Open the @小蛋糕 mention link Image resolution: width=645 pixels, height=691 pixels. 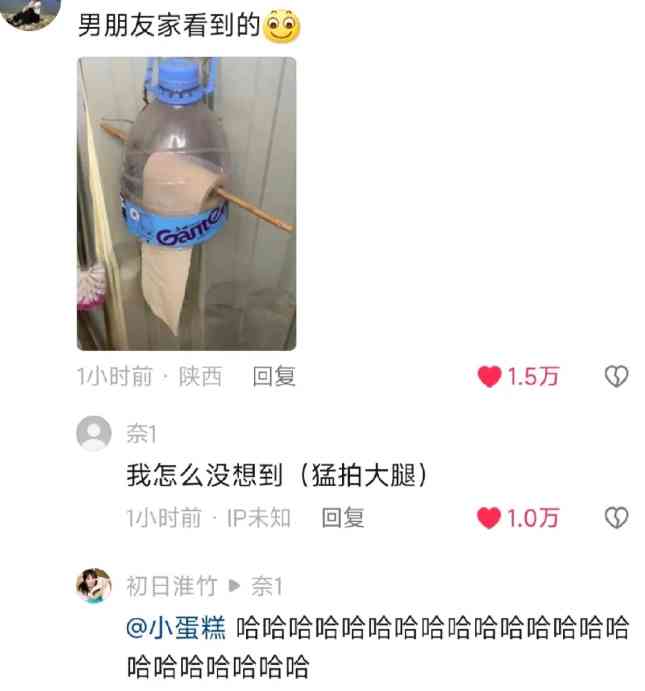177,629
